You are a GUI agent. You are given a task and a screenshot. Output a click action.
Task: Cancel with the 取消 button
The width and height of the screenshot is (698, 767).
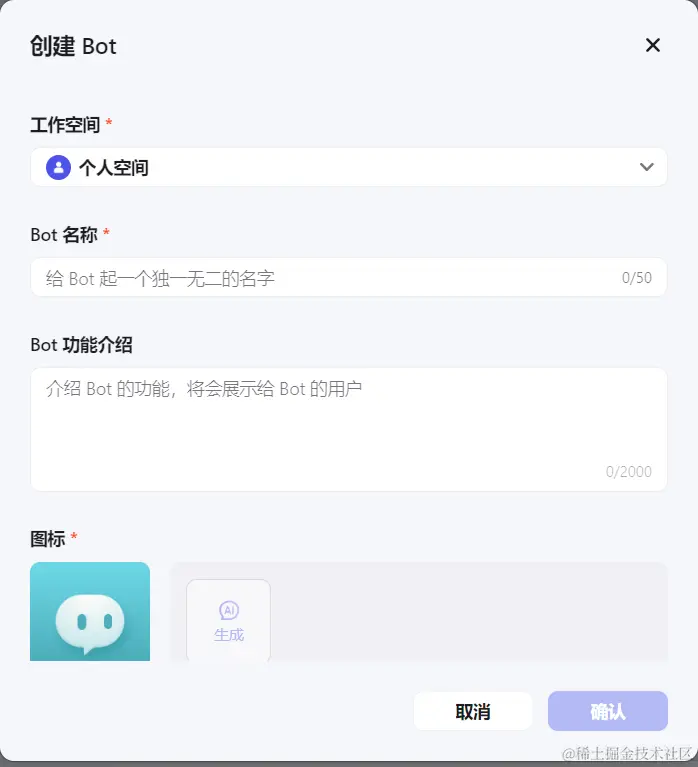click(x=473, y=711)
